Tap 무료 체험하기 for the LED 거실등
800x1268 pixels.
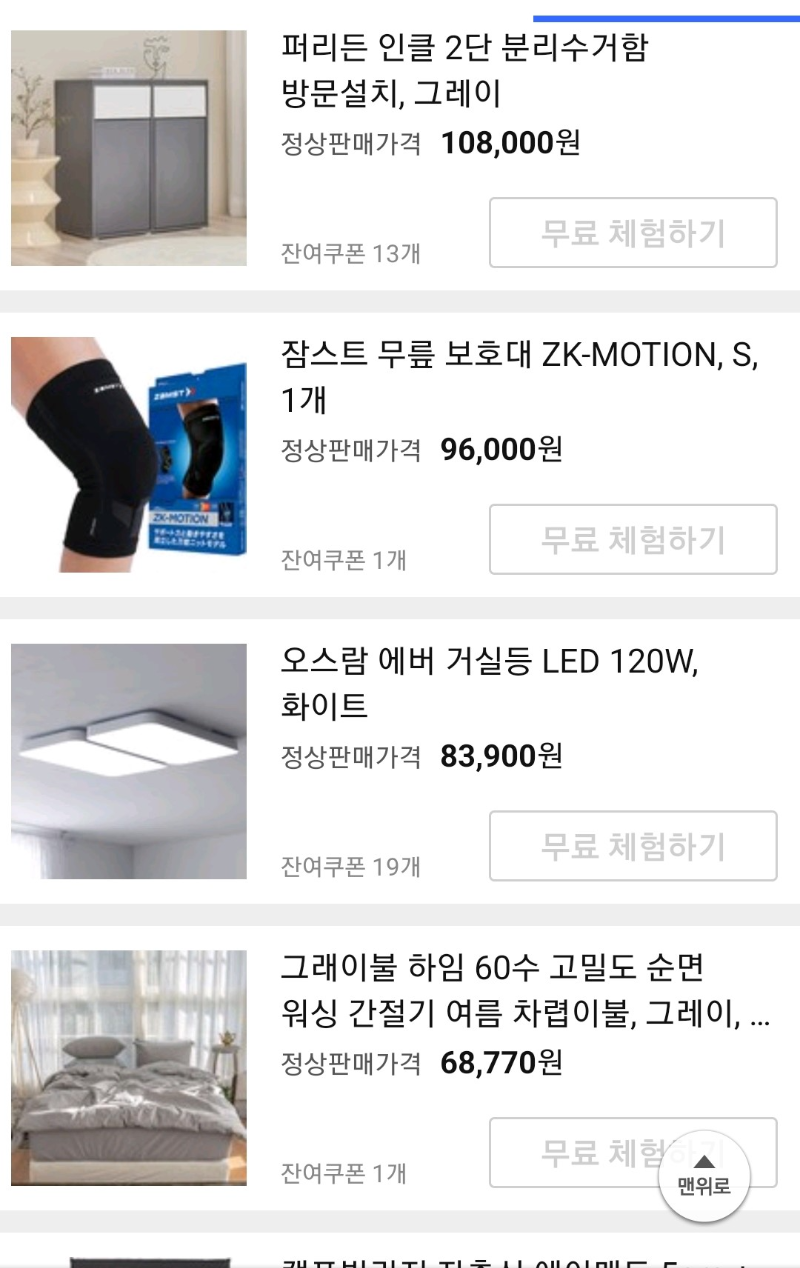tap(632, 846)
